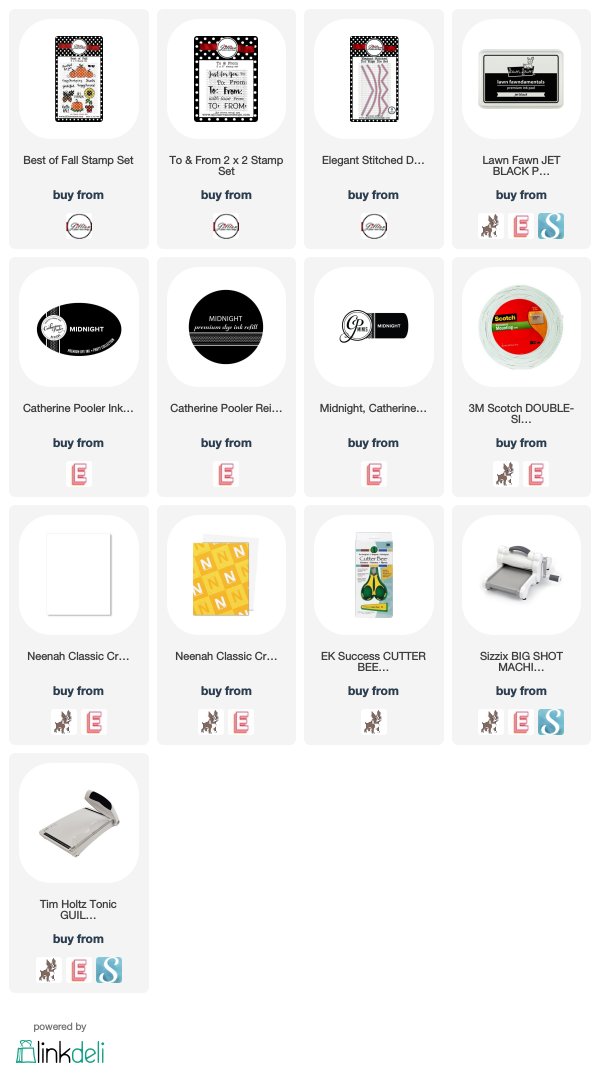View the Sizzix Big Shot machine

click(521, 575)
